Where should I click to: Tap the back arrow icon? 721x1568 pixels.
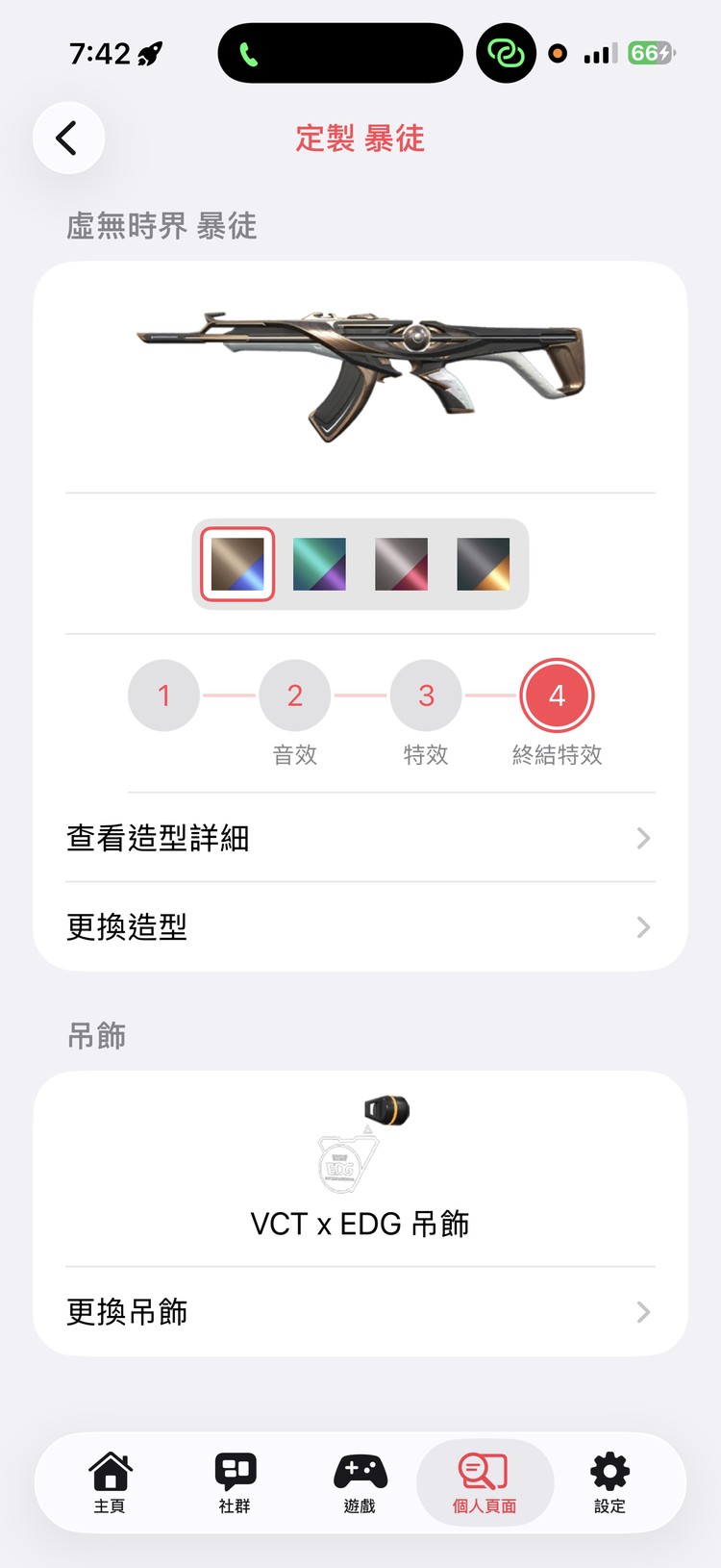(x=67, y=138)
